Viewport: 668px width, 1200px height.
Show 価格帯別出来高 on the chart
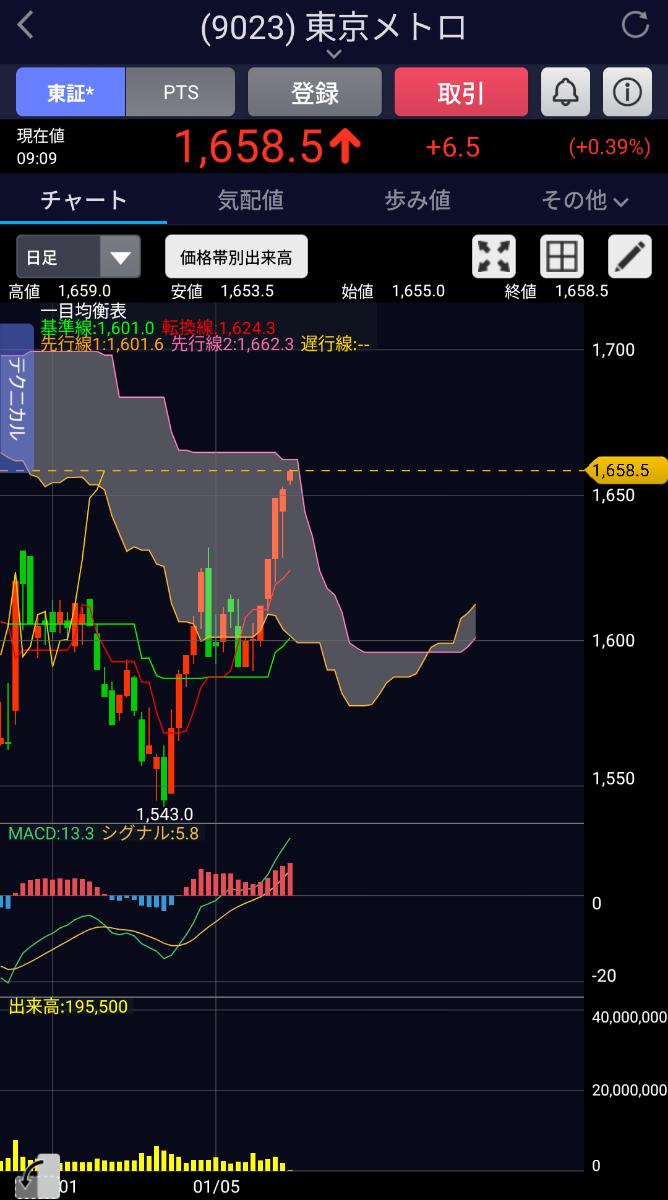[x=236, y=257]
